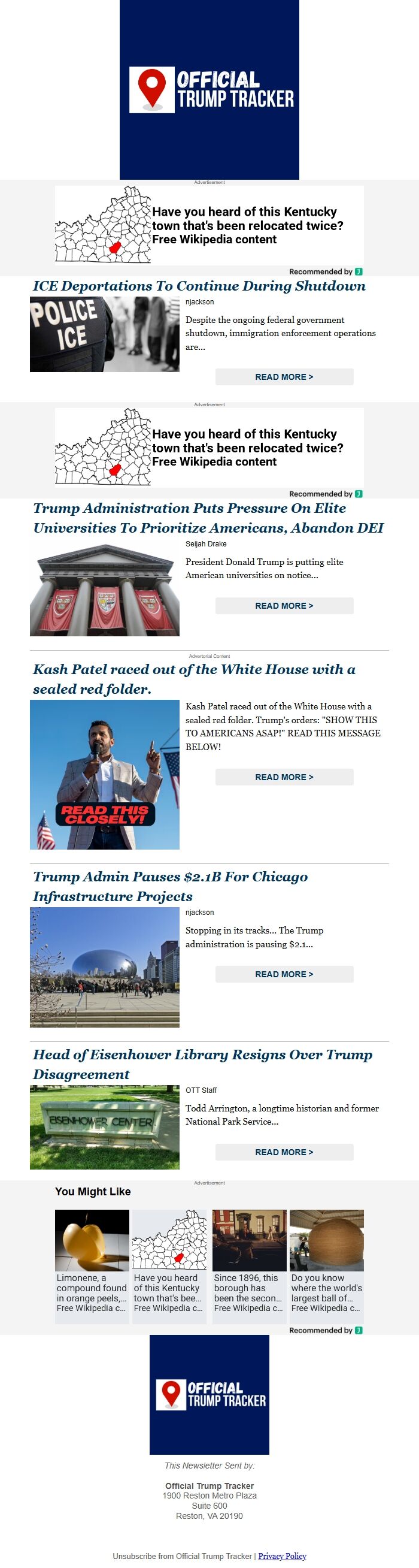Open the ICE Deportations To Continue headline
The image size is (419, 1568).
point(199,285)
